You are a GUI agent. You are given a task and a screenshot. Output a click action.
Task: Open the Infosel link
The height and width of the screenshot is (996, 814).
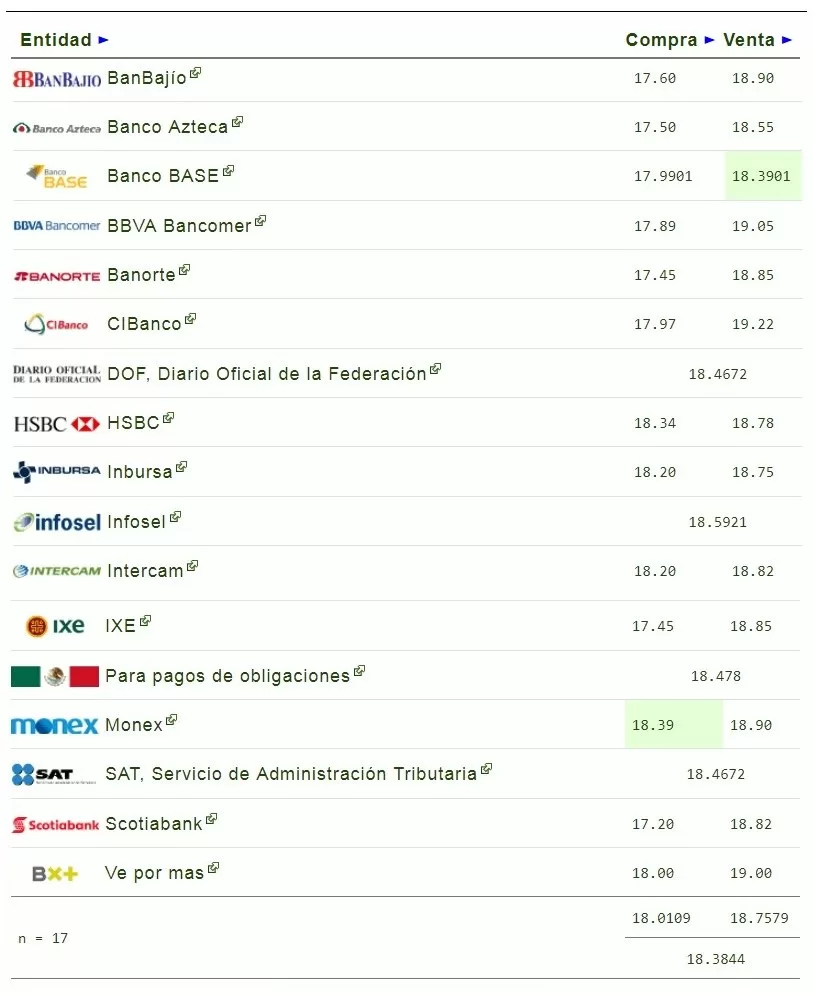tap(144, 522)
